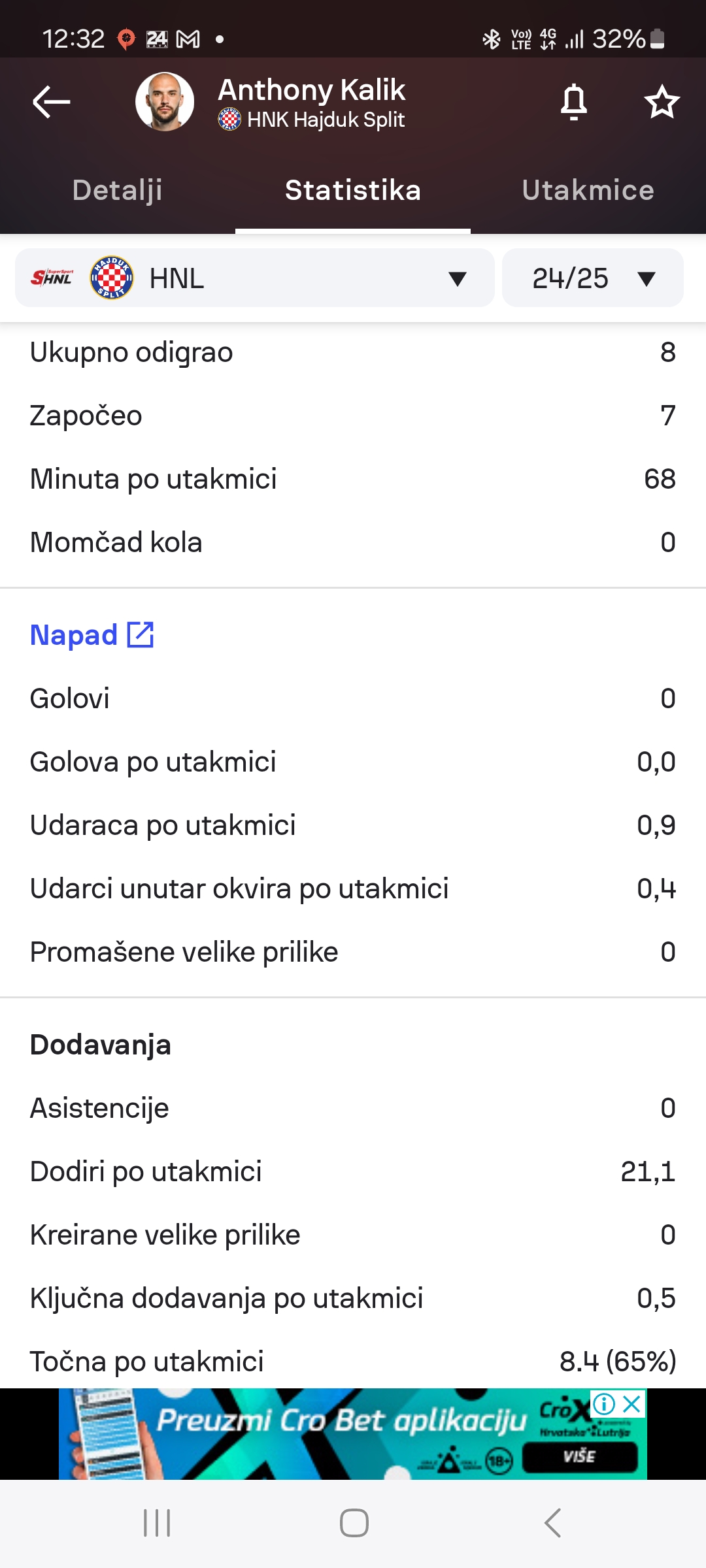The image size is (706, 1568).
Task: Tap VIŠE on the Cro Bet ad
Action: pos(580,1456)
